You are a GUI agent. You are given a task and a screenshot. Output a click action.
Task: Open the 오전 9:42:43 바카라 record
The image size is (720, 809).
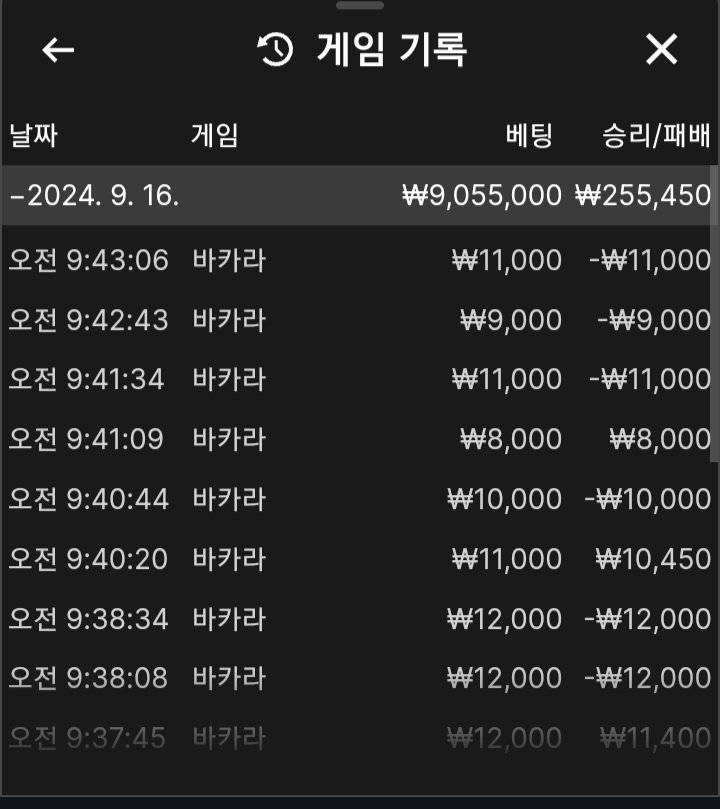(358, 320)
